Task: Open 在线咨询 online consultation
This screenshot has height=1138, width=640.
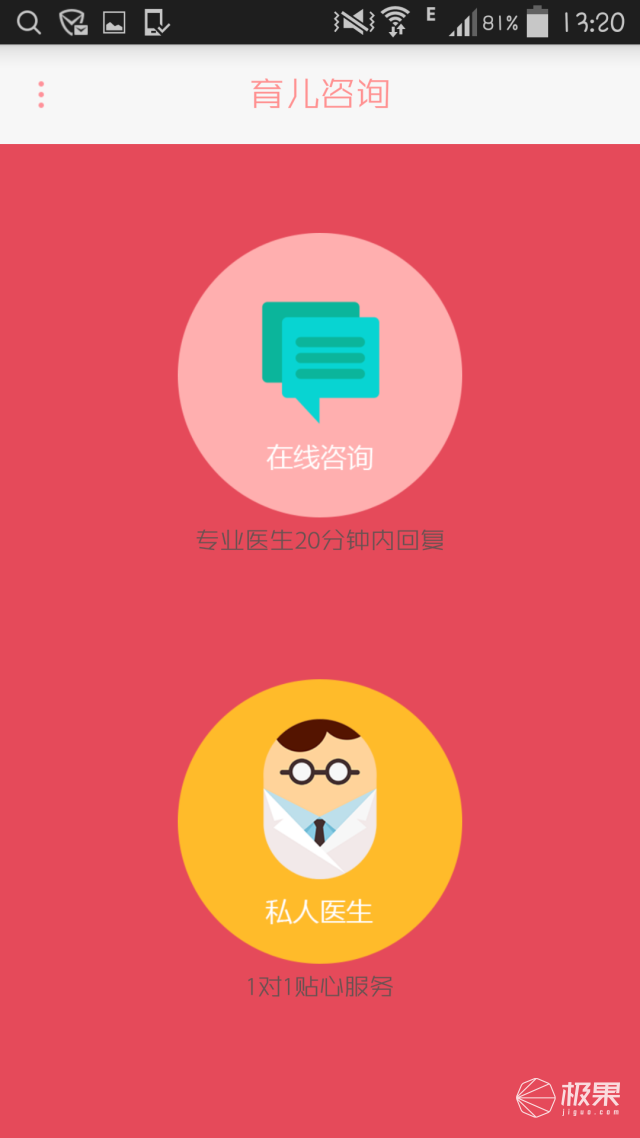Action: pyautogui.click(x=319, y=375)
